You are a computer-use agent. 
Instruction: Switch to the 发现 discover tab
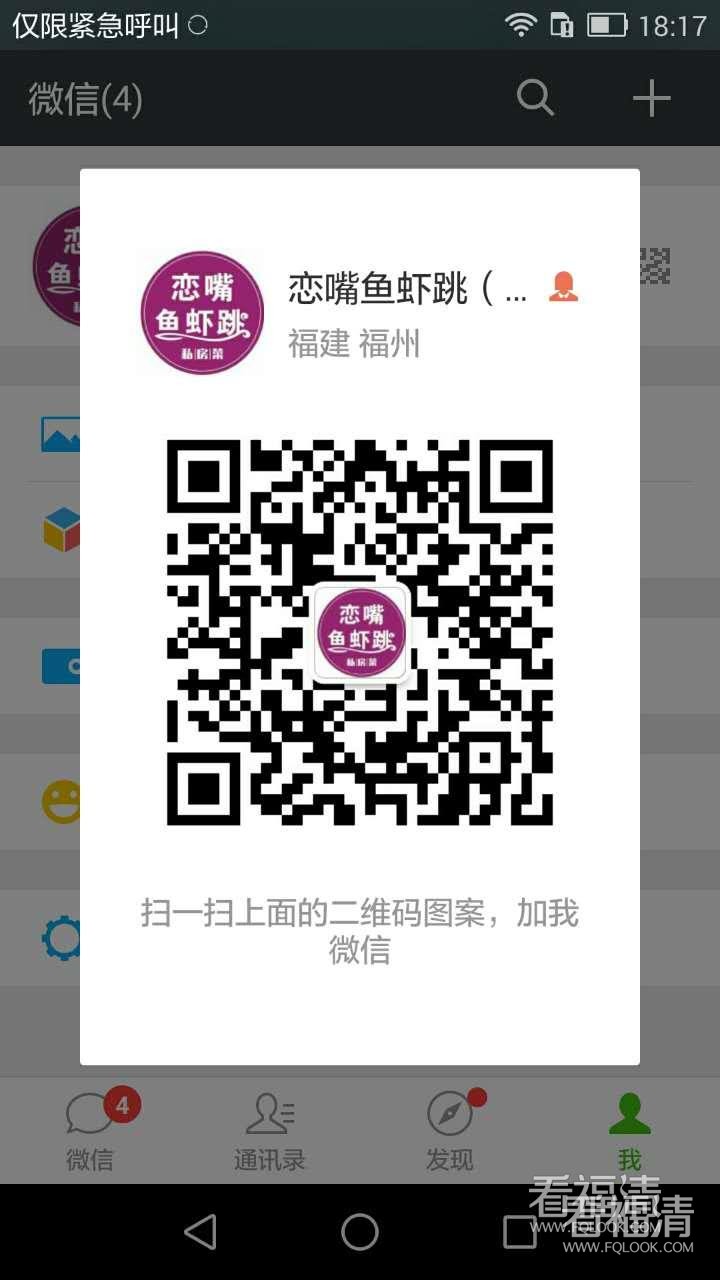450,1130
